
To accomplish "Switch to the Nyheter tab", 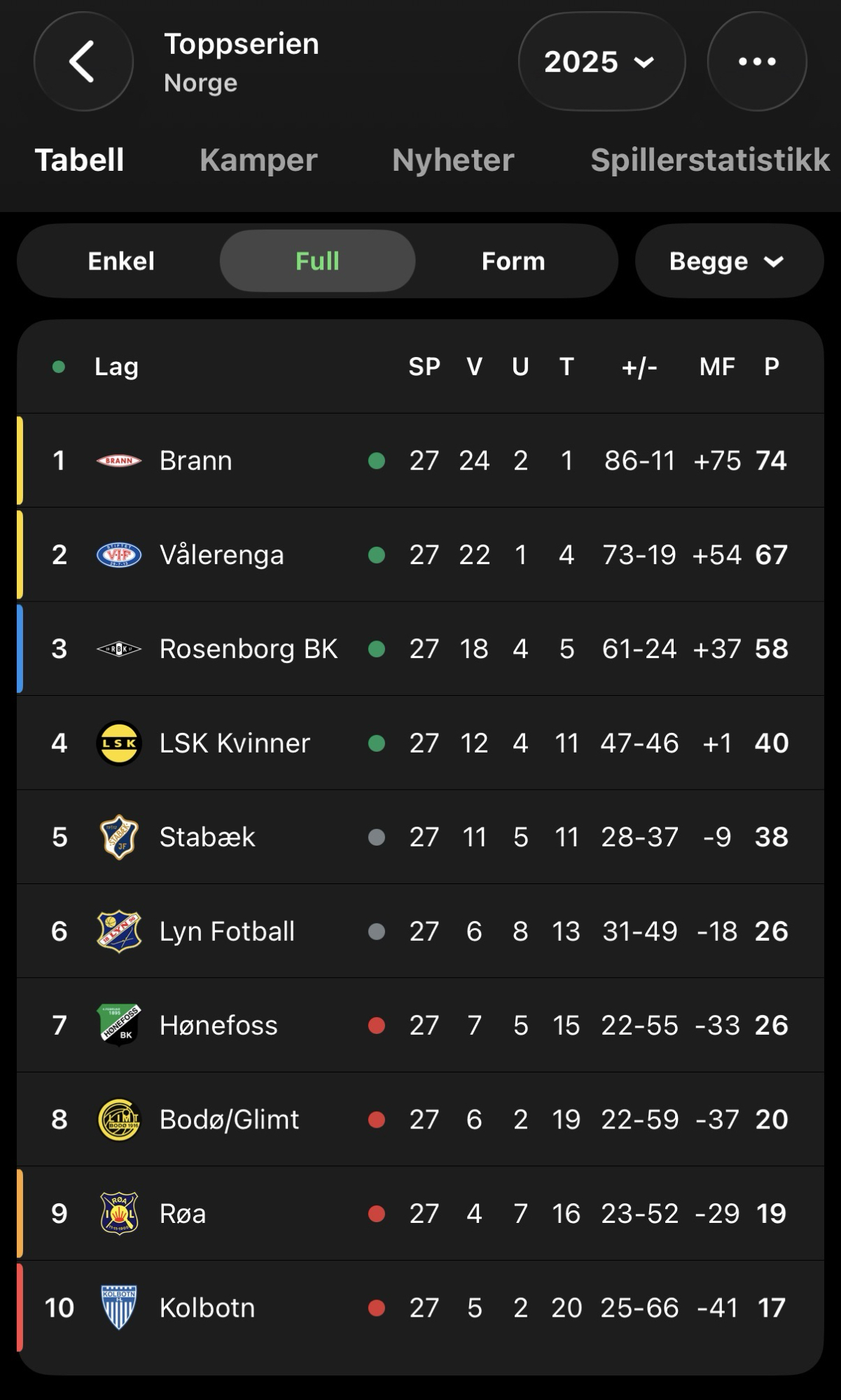I will [452, 160].
